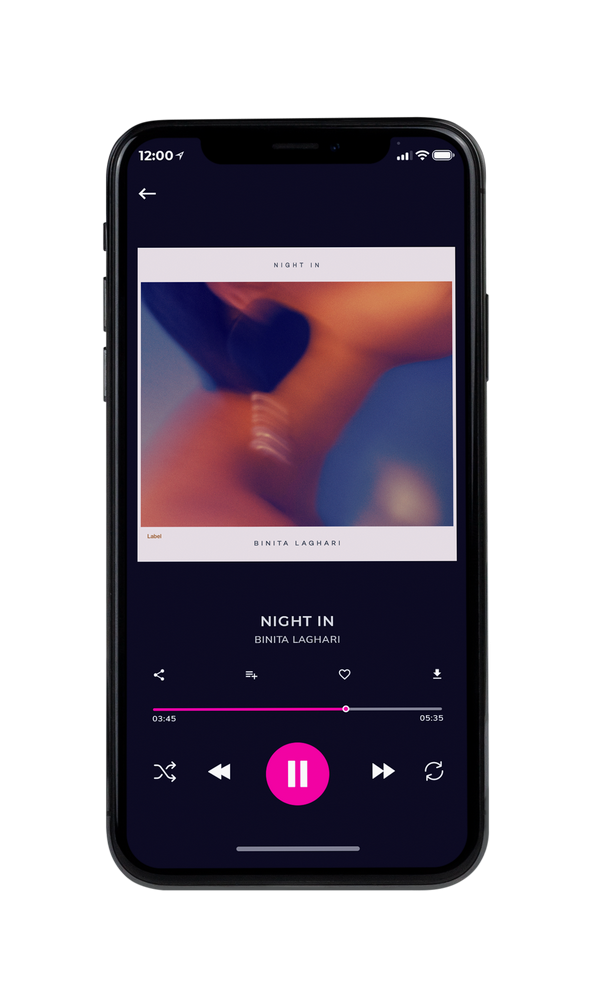The height and width of the screenshot is (1000, 600).
Task: Skip forward to the next track
Action: click(383, 771)
